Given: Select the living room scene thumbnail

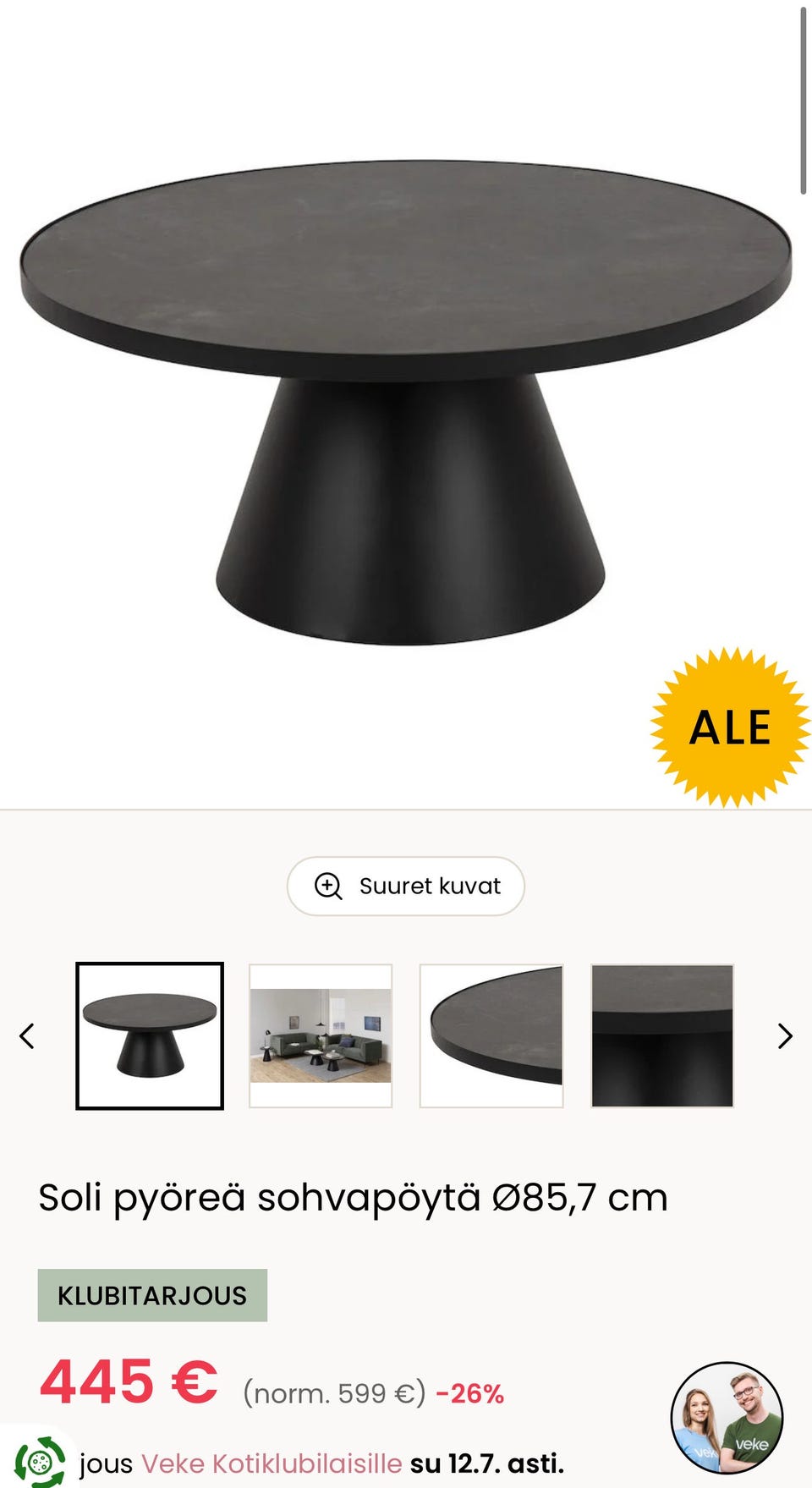Looking at the screenshot, I should point(321,1035).
